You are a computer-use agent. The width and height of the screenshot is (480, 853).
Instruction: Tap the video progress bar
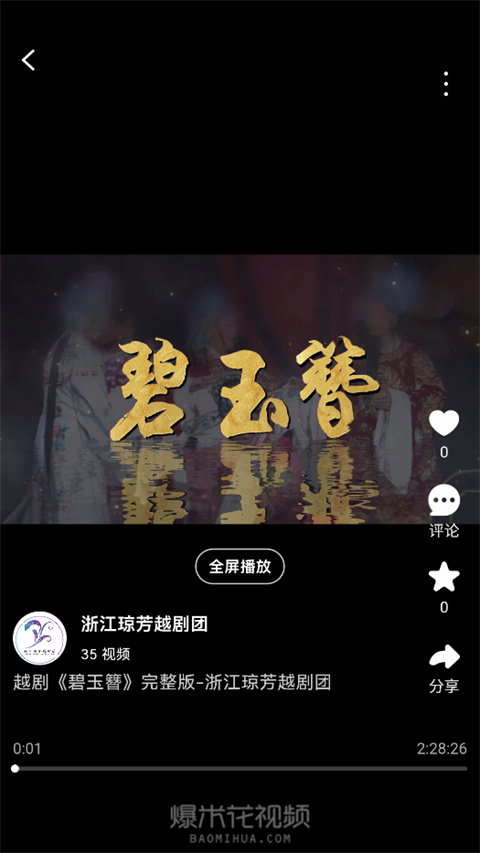(x=240, y=768)
